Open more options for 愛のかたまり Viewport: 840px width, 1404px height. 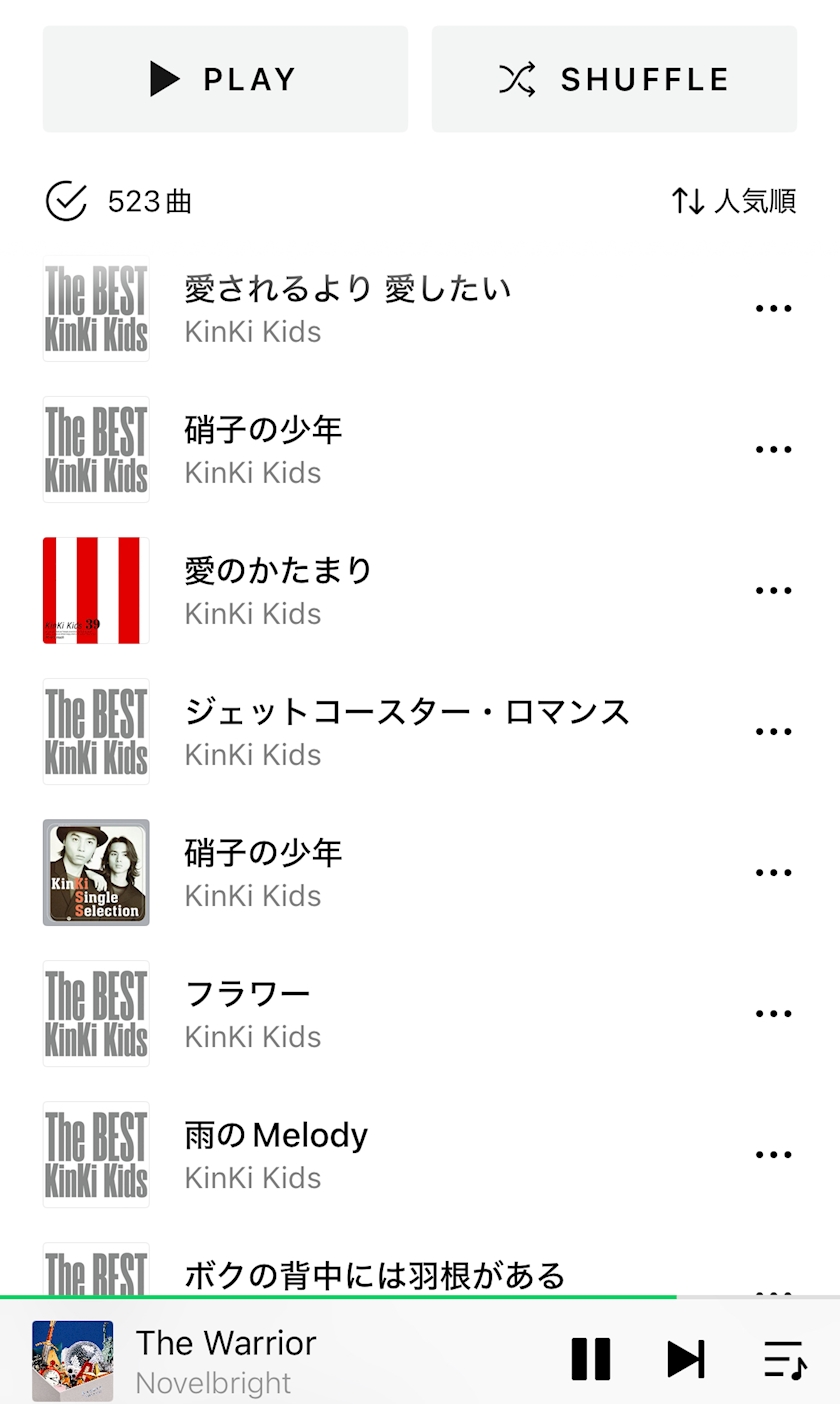pos(773,590)
